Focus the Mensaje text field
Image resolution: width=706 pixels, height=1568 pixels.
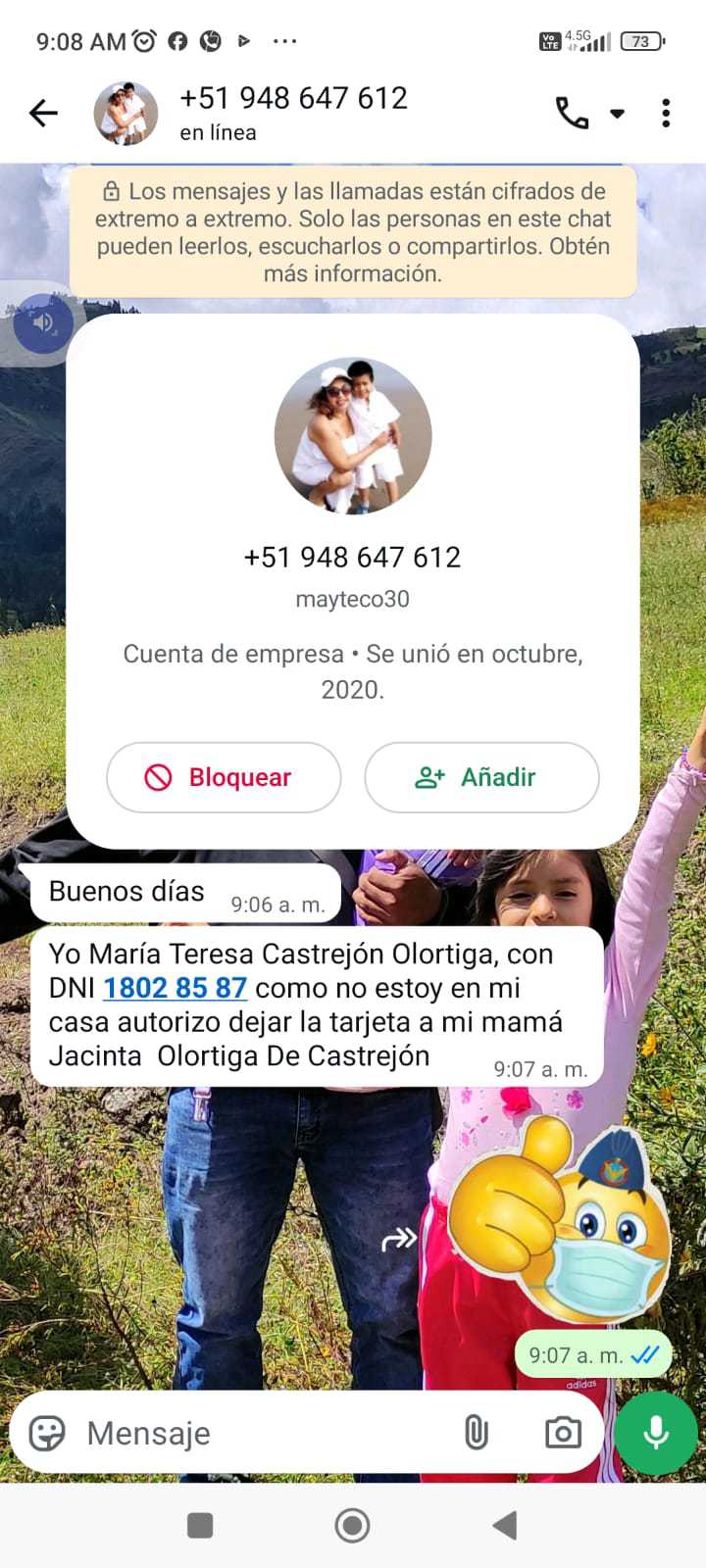pyautogui.click(x=255, y=1434)
